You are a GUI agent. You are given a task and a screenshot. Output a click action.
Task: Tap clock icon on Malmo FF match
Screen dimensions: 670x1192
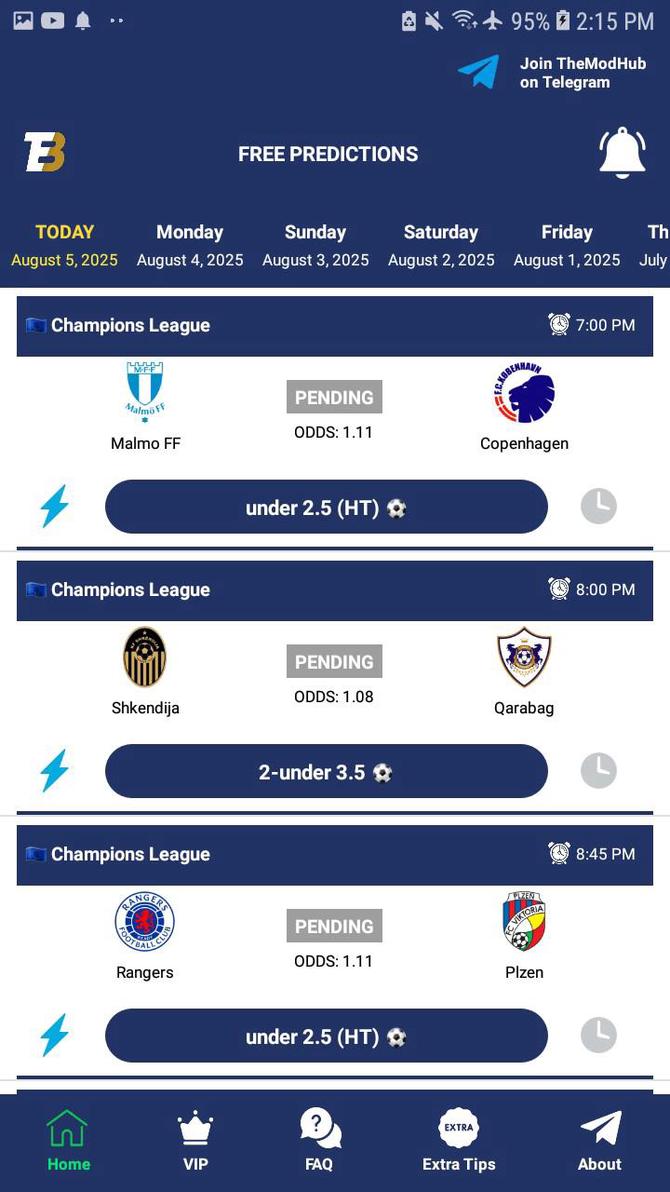click(x=598, y=507)
